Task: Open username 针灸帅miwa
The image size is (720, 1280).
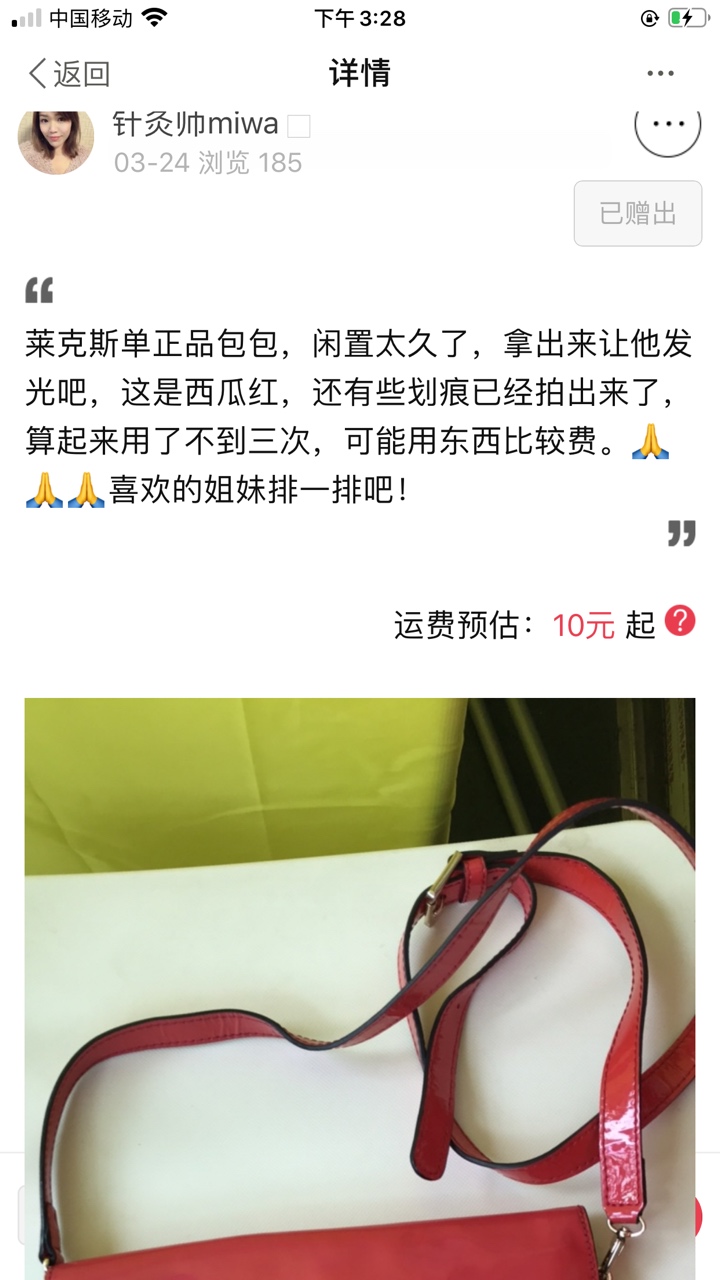Action: (195, 124)
